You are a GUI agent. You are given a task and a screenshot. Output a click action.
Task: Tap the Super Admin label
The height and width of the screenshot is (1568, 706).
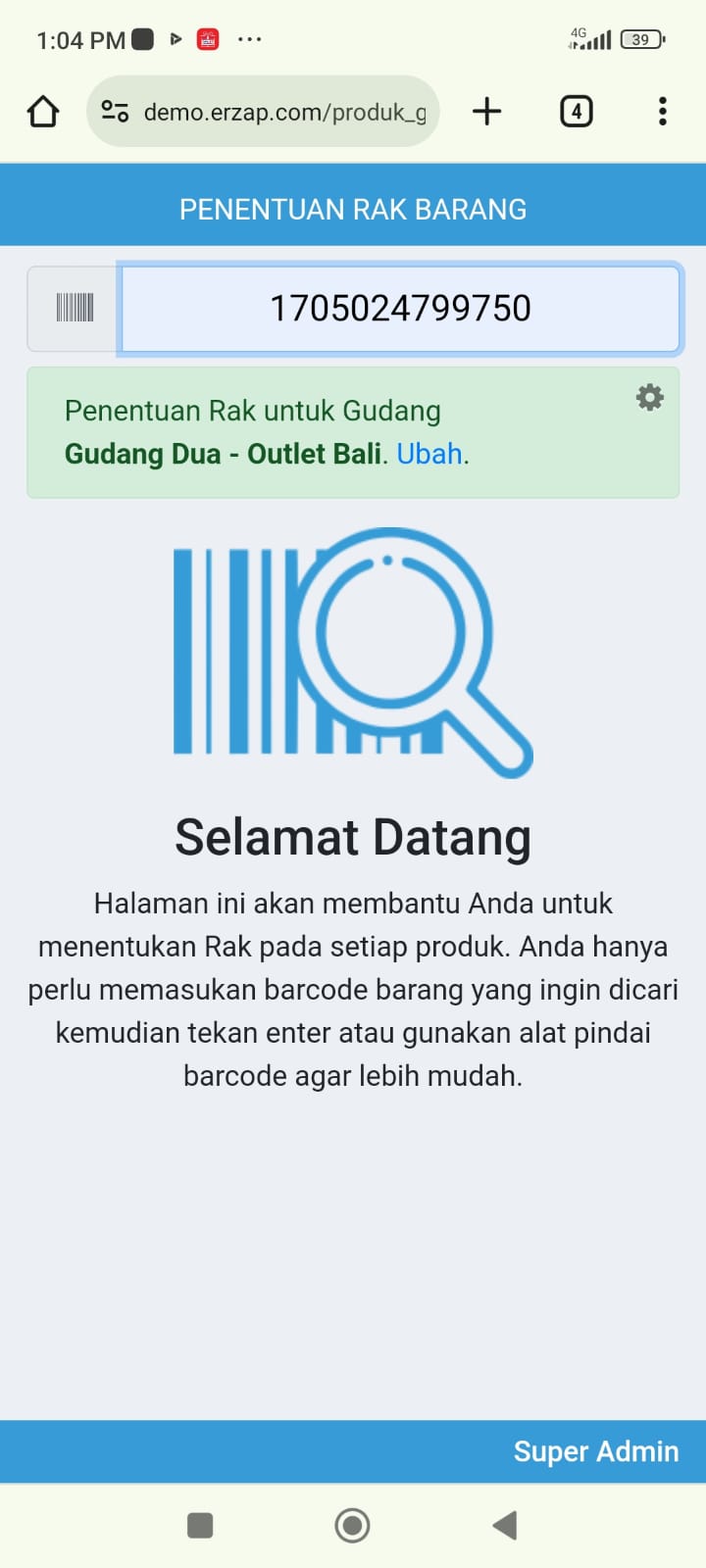[595, 1451]
